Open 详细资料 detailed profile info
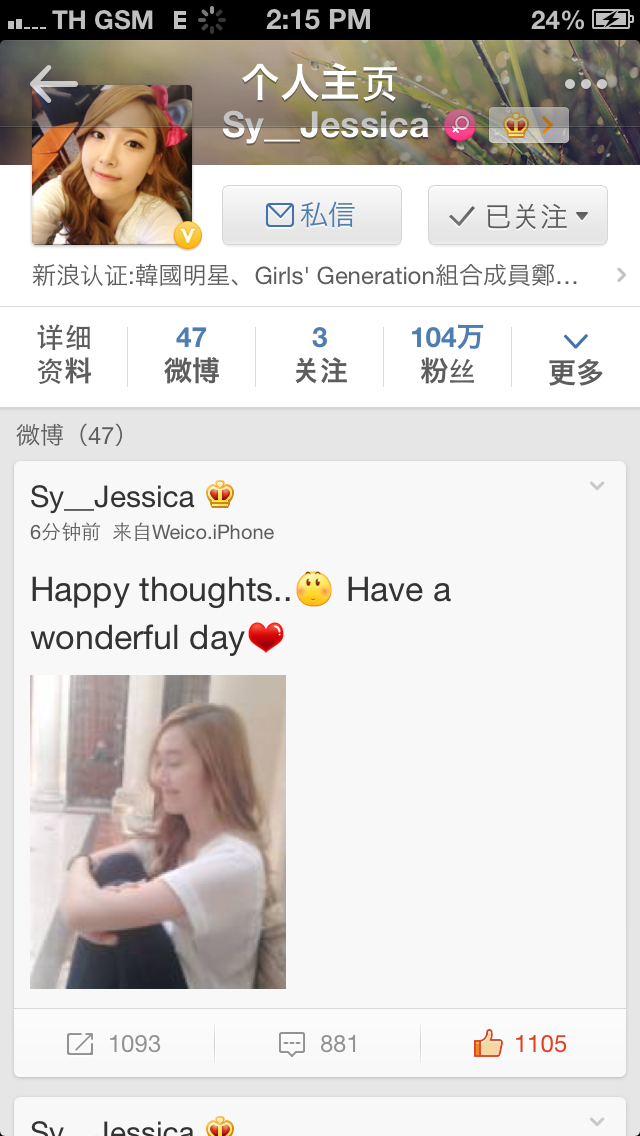Image resolution: width=640 pixels, height=1136 pixels. pyautogui.click(x=64, y=355)
